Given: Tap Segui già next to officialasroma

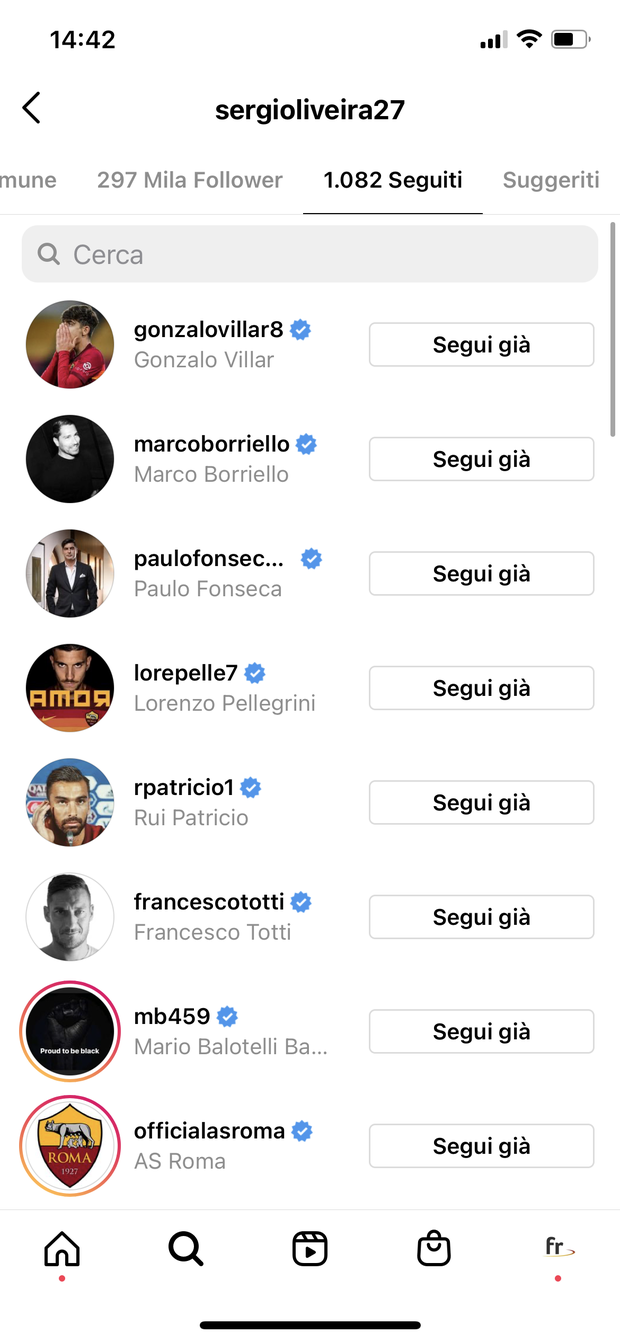Looking at the screenshot, I should [481, 1146].
